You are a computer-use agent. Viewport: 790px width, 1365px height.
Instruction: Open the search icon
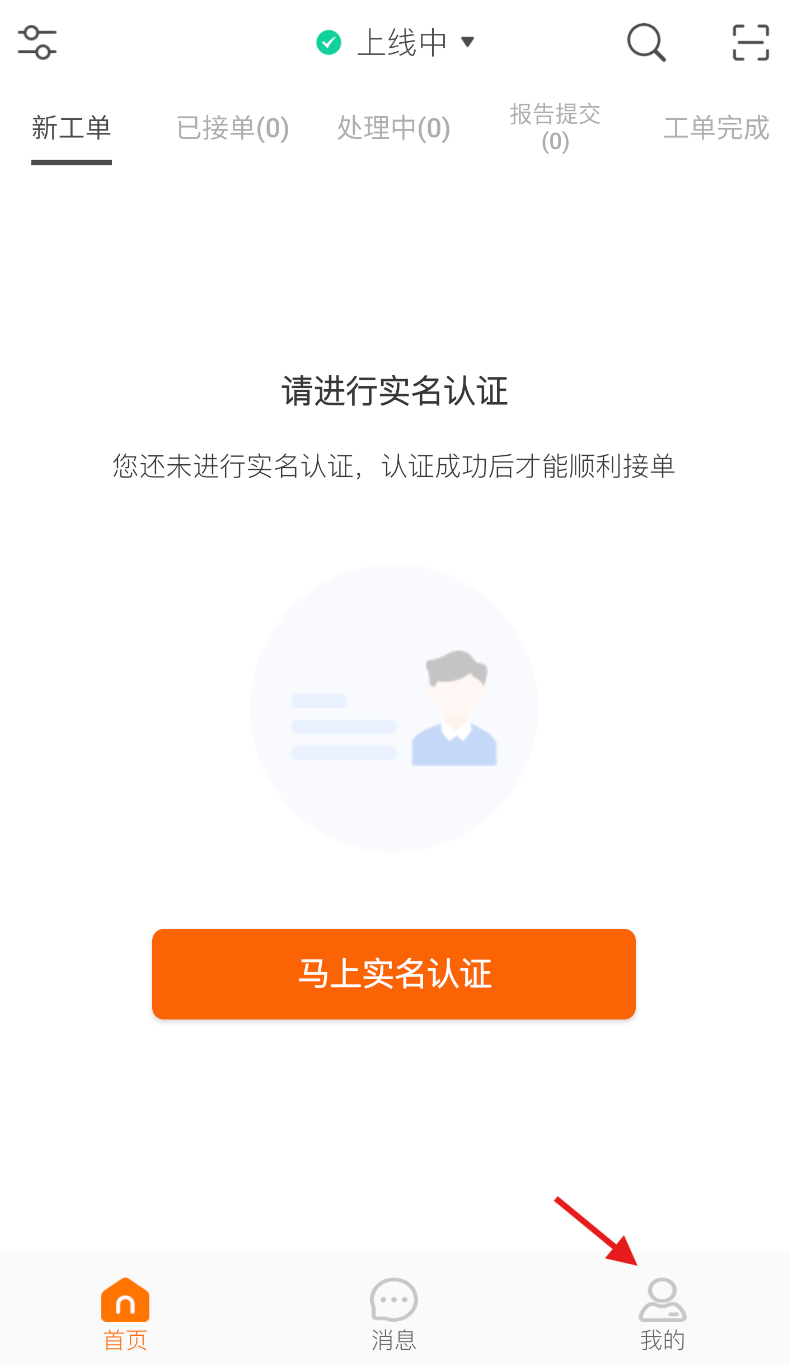click(x=646, y=43)
